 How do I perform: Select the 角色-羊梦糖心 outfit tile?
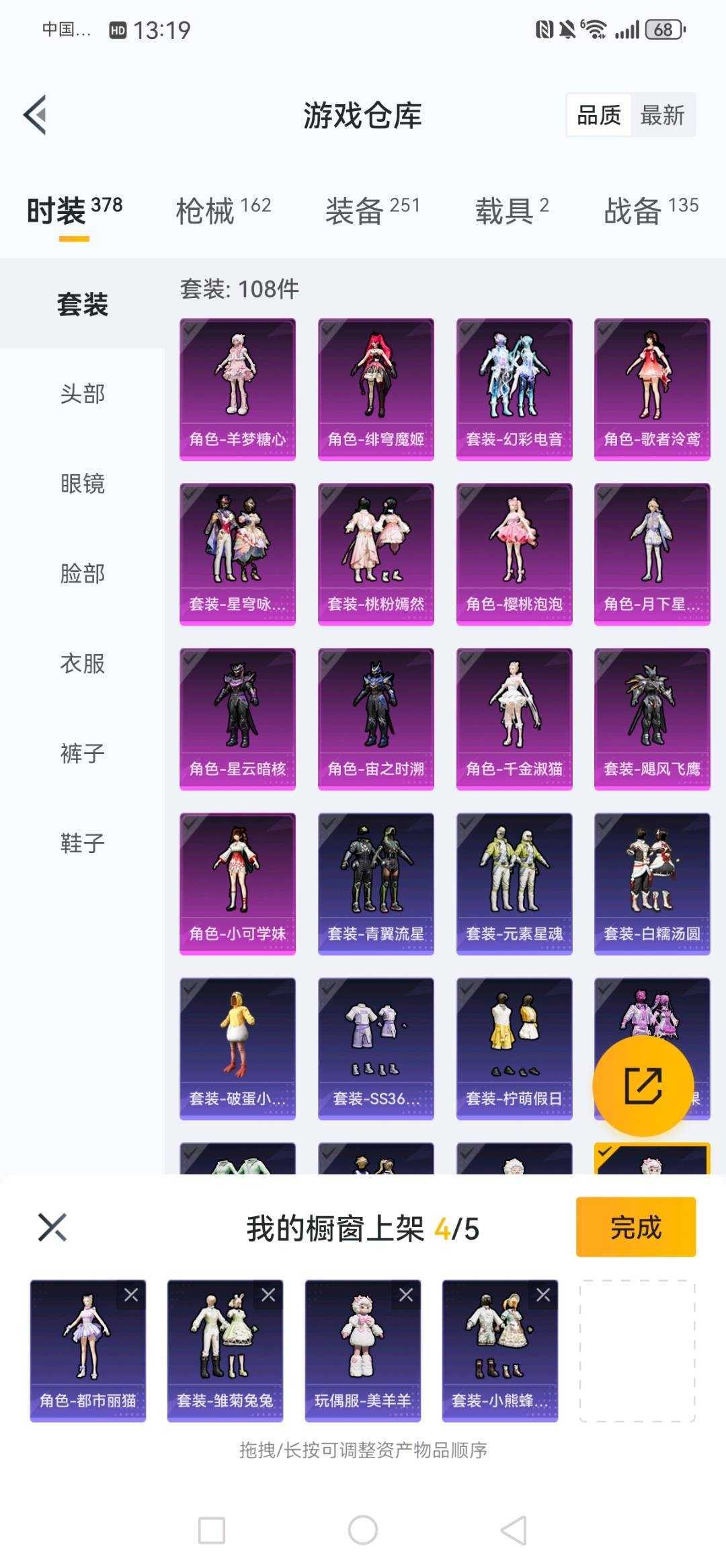click(x=237, y=389)
